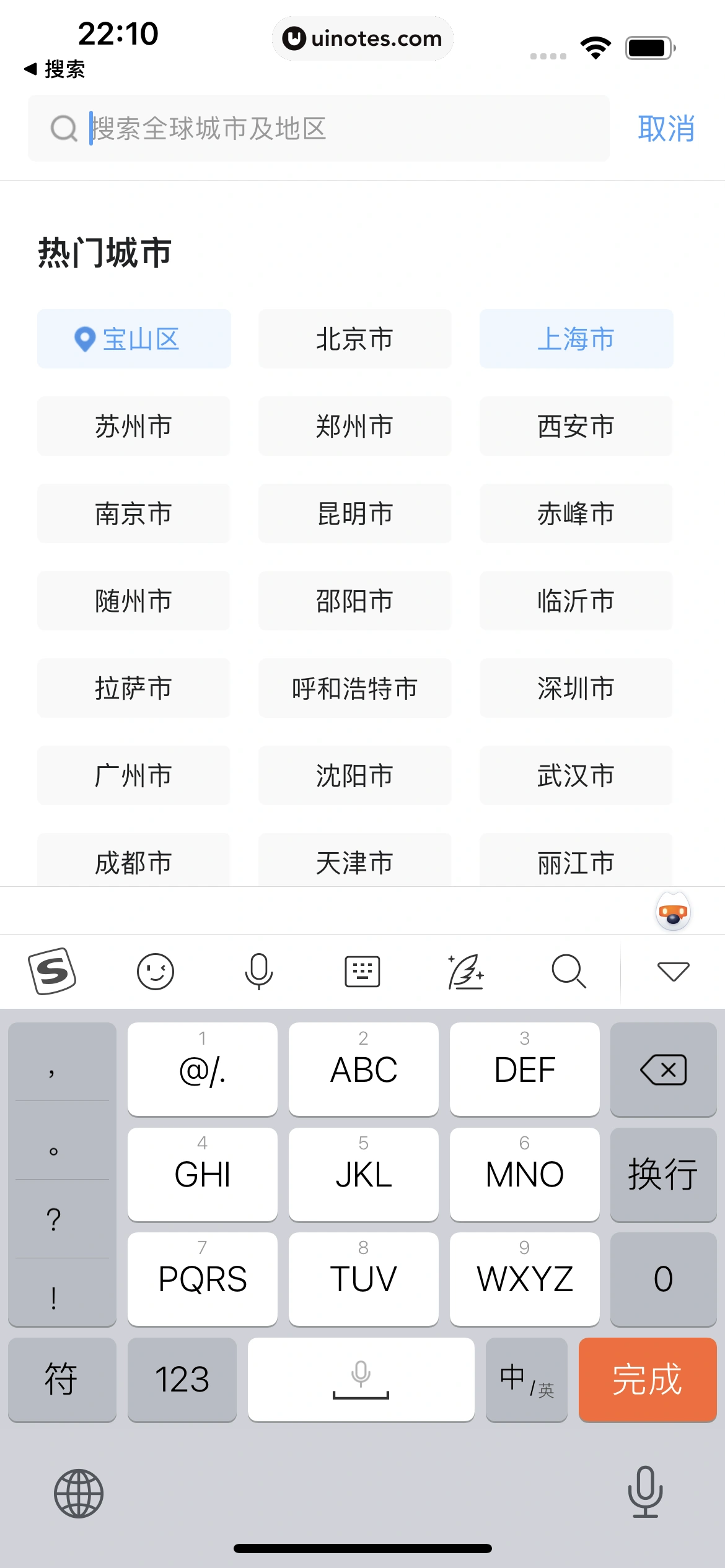Select 北京市 from hot cities
Image resolution: width=725 pixels, height=1568 pixels.
tap(354, 339)
